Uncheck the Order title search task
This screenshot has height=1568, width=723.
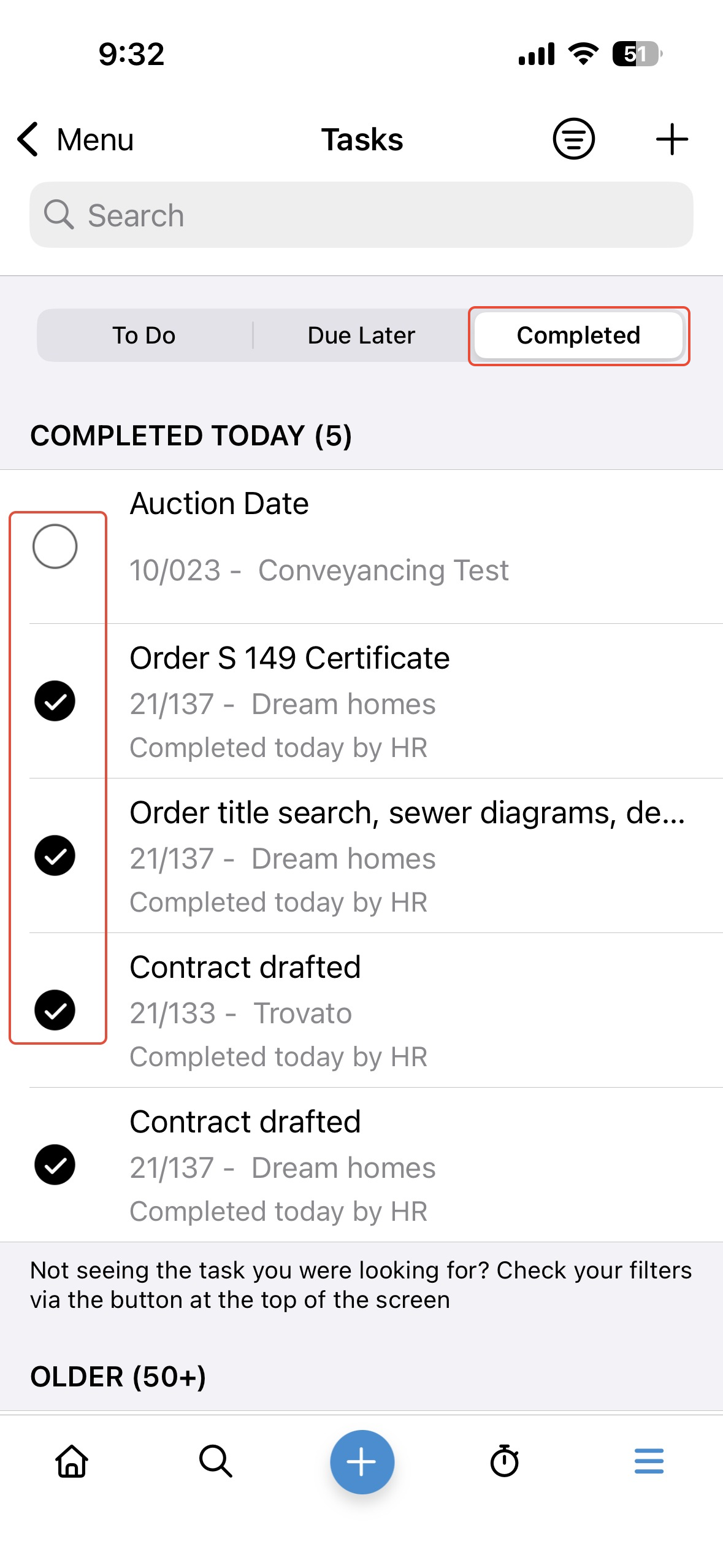point(55,855)
